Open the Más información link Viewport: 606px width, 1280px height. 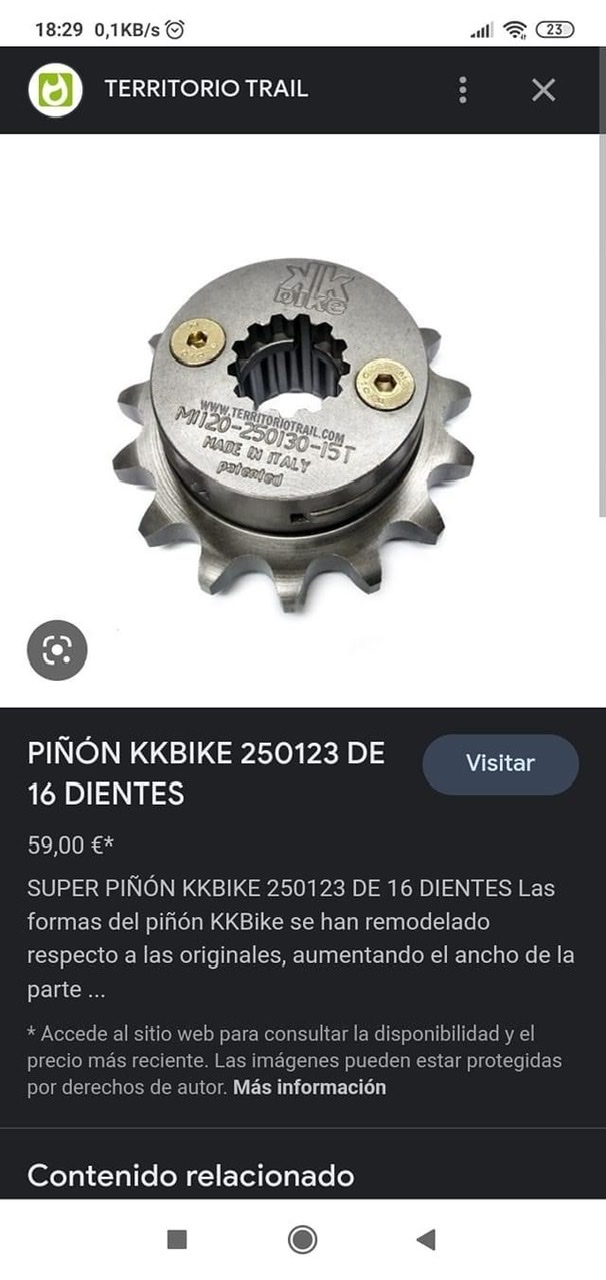[x=309, y=1087]
